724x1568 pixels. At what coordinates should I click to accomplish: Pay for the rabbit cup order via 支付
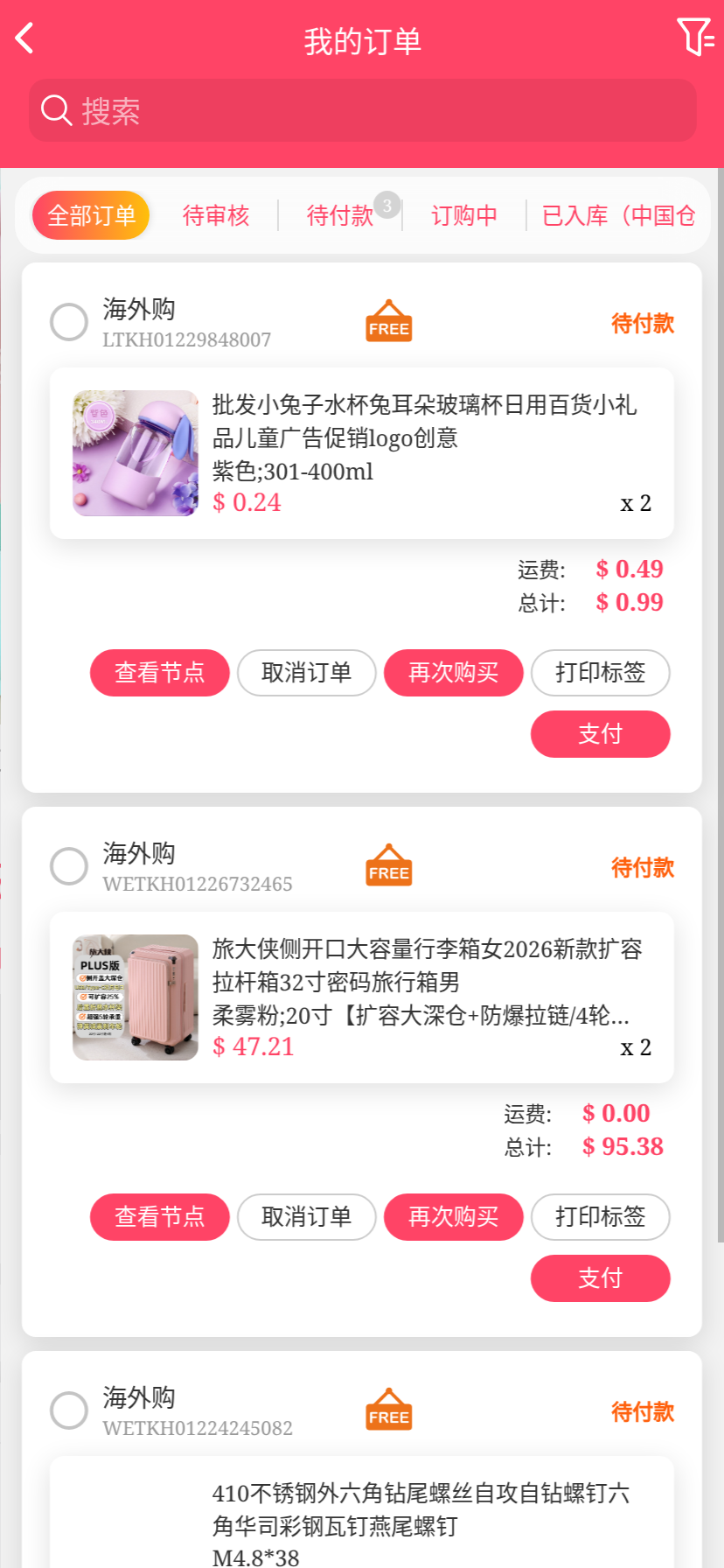click(x=601, y=734)
